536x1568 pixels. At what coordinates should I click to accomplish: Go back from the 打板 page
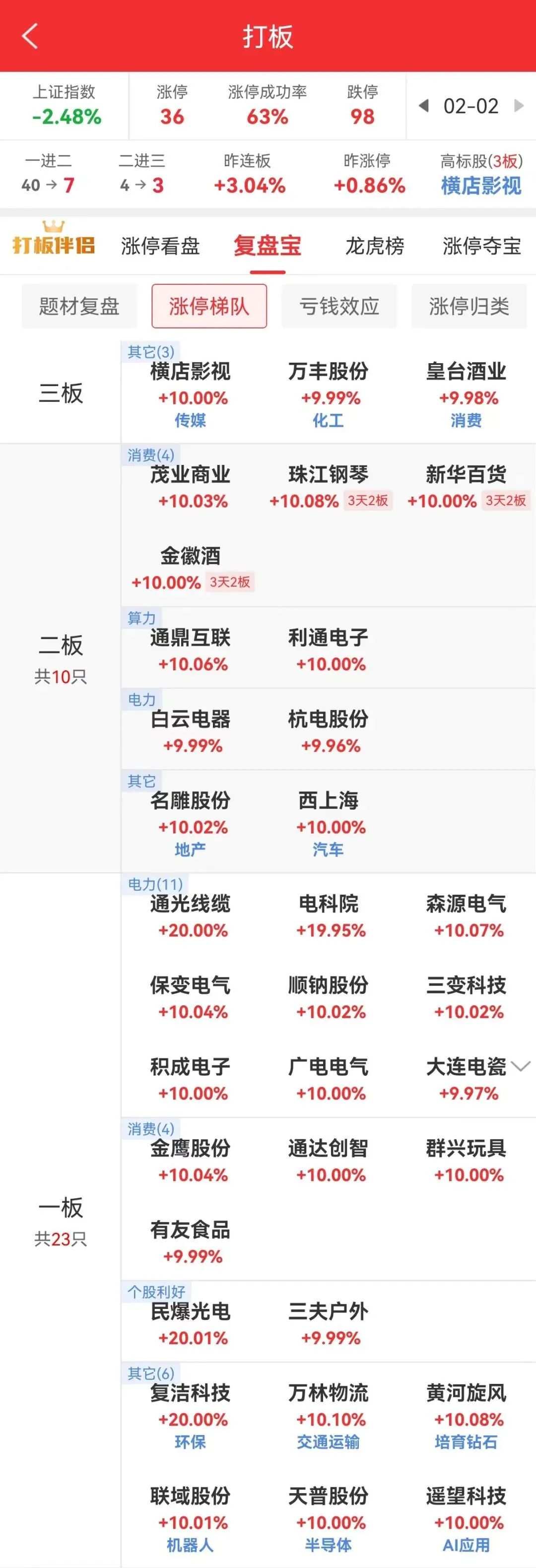point(29,37)
